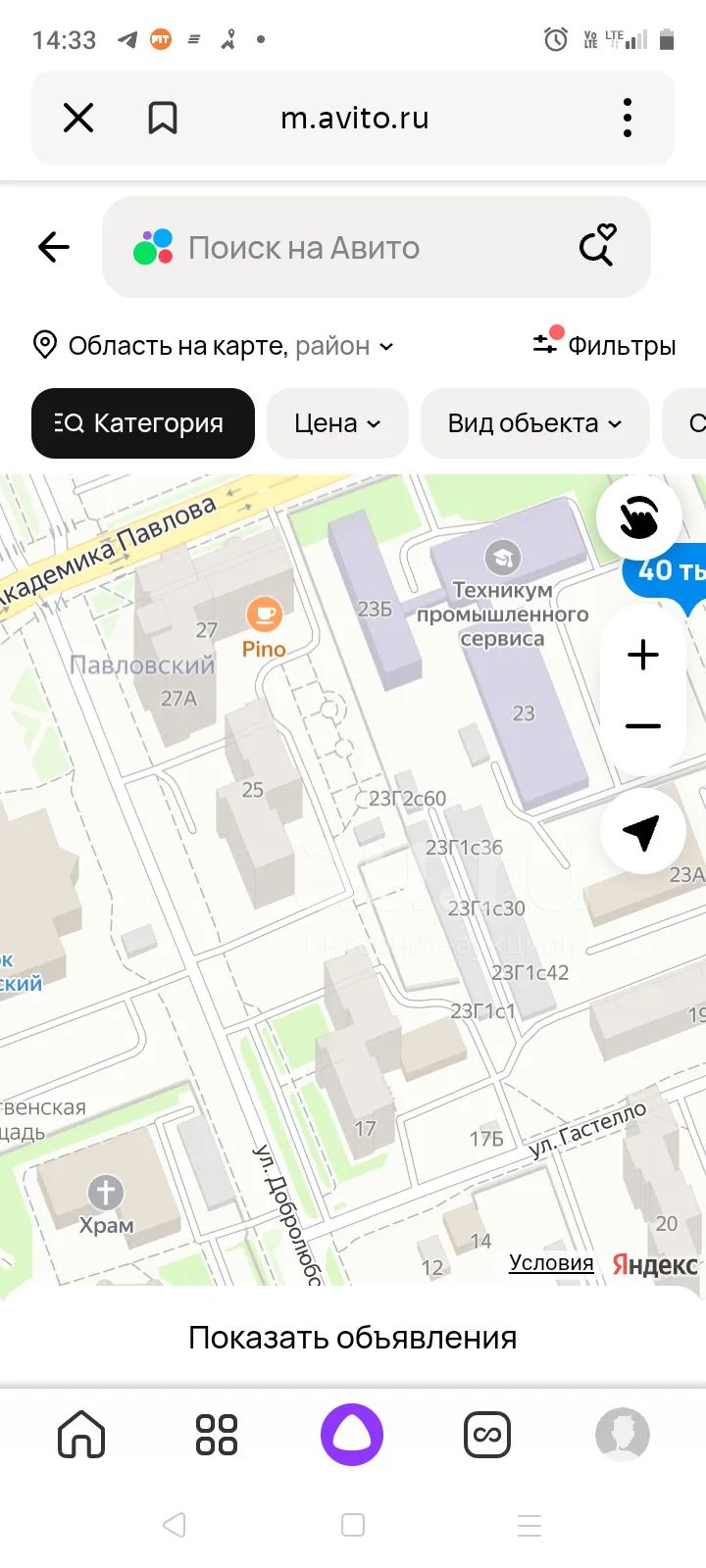Expand the Область на карте location selector

coord(213,346)
